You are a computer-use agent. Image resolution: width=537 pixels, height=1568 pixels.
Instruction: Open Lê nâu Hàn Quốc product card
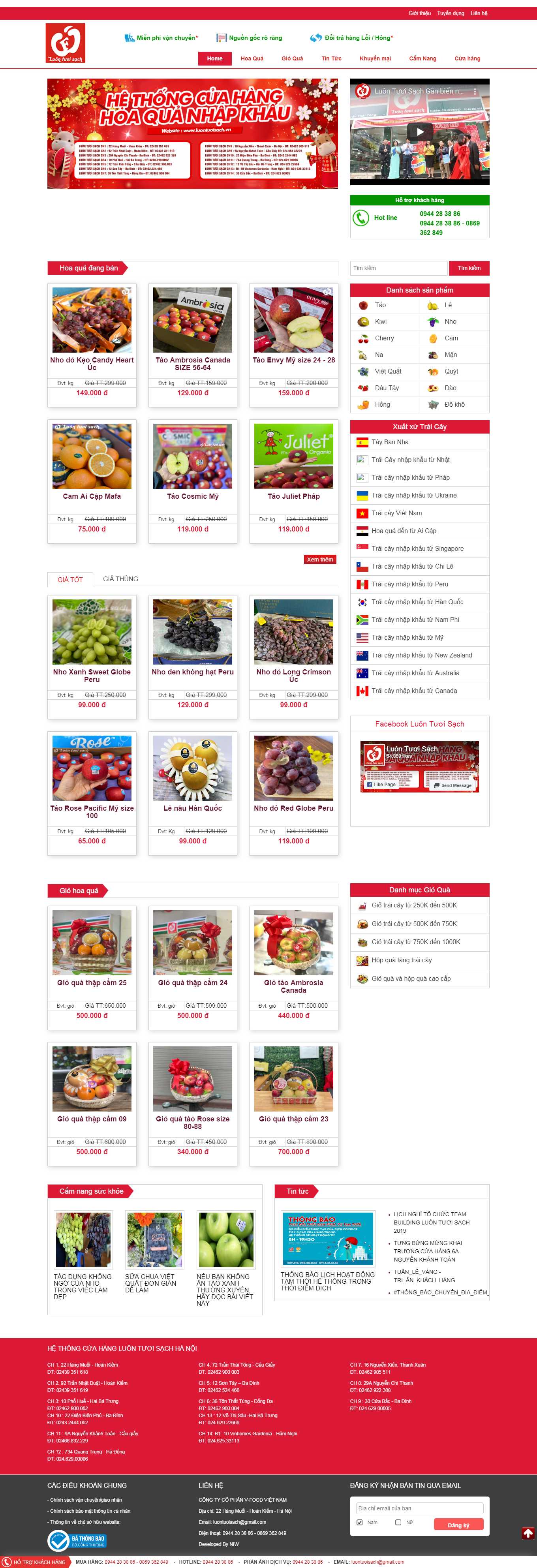click(x=192, y=808)
